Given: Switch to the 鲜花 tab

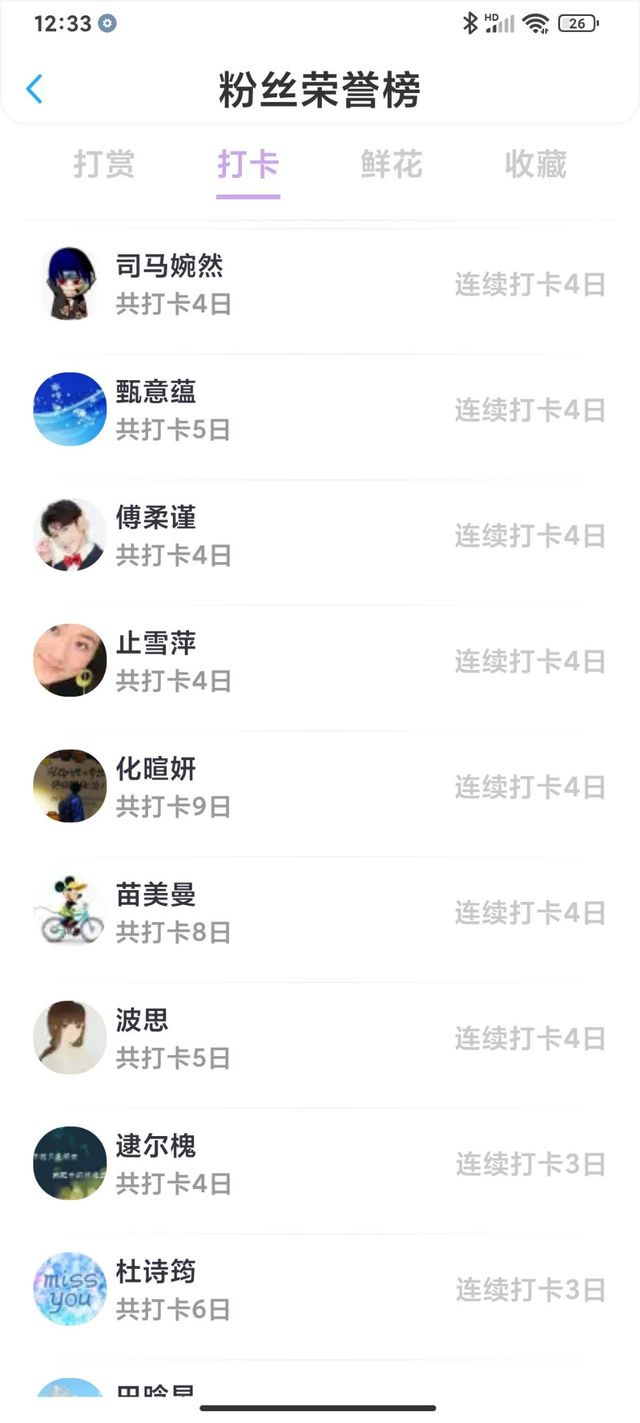Looking at the screenshot, I should pos(392,164).
